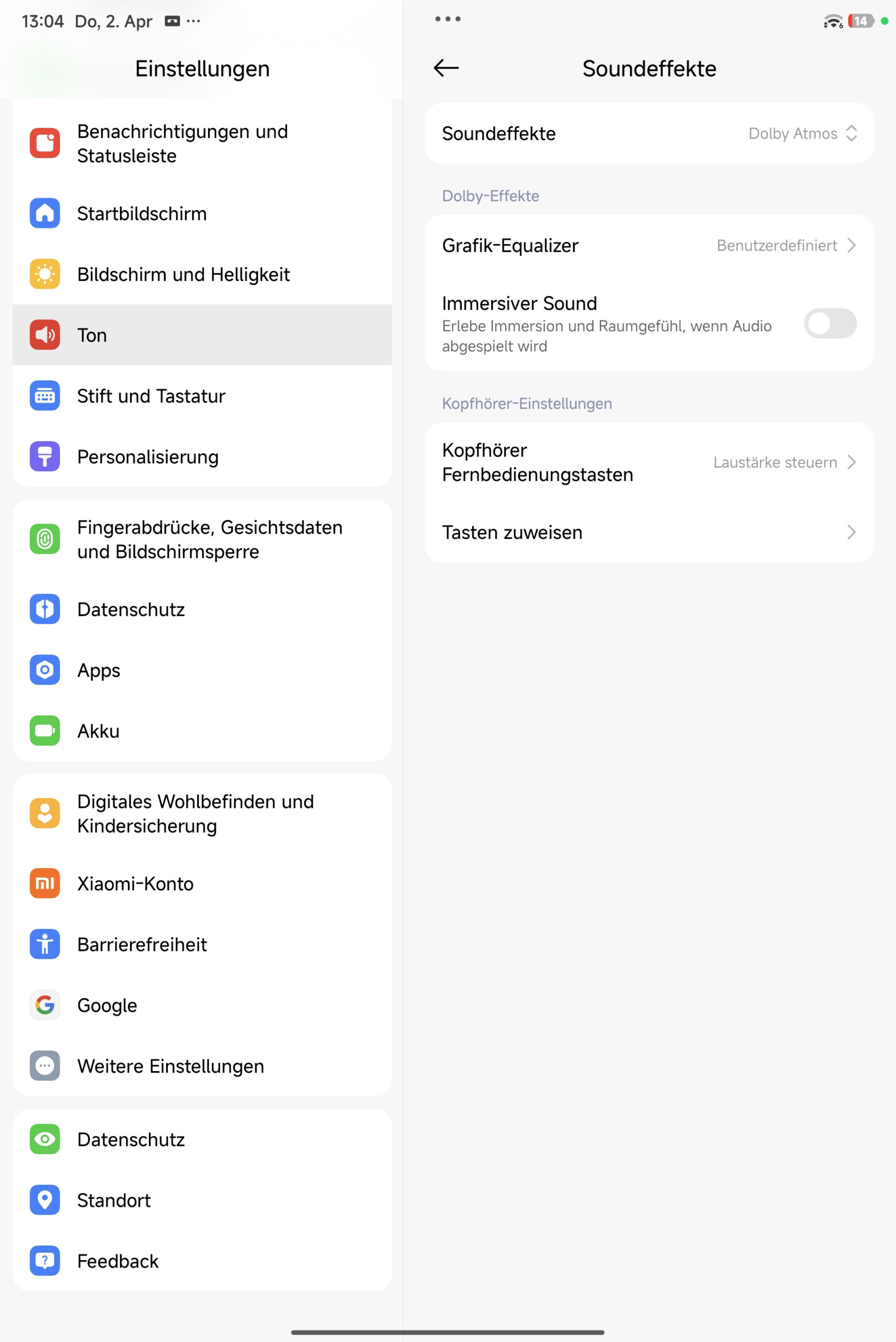Open Tasten zuweisen
Screen dimensions: 896x1342
point(649,532)
